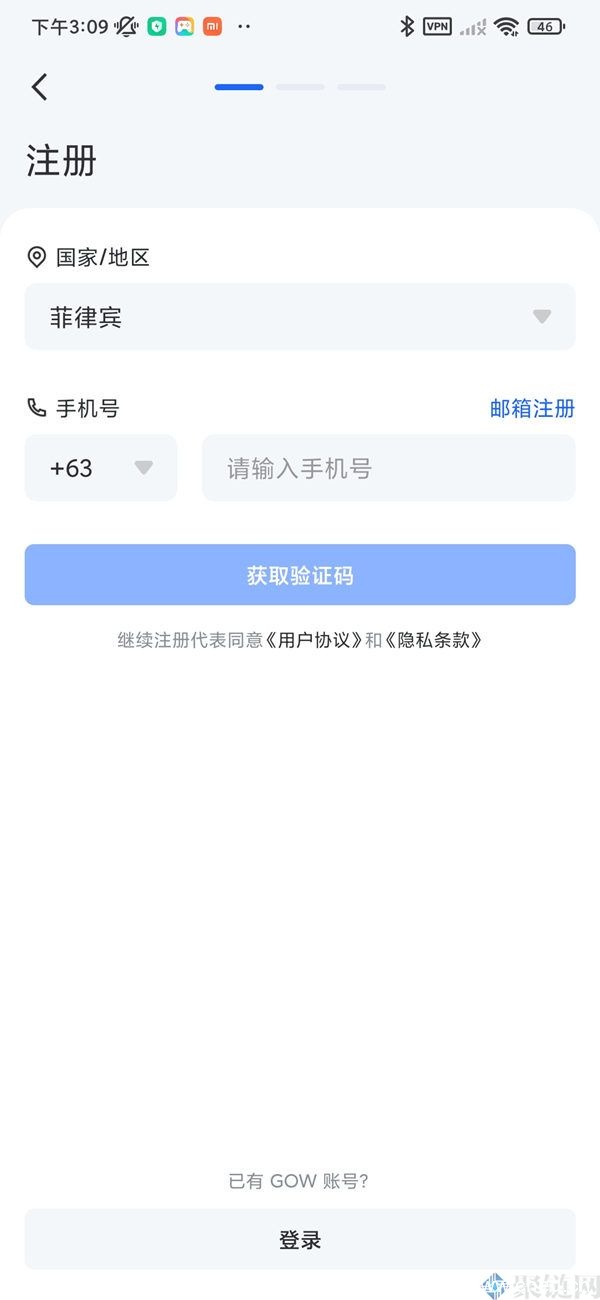Focus the 请输入手机号 phone number field
Image resolution: width=600 pixels, height=1300 pixels.
coord(388,468)
